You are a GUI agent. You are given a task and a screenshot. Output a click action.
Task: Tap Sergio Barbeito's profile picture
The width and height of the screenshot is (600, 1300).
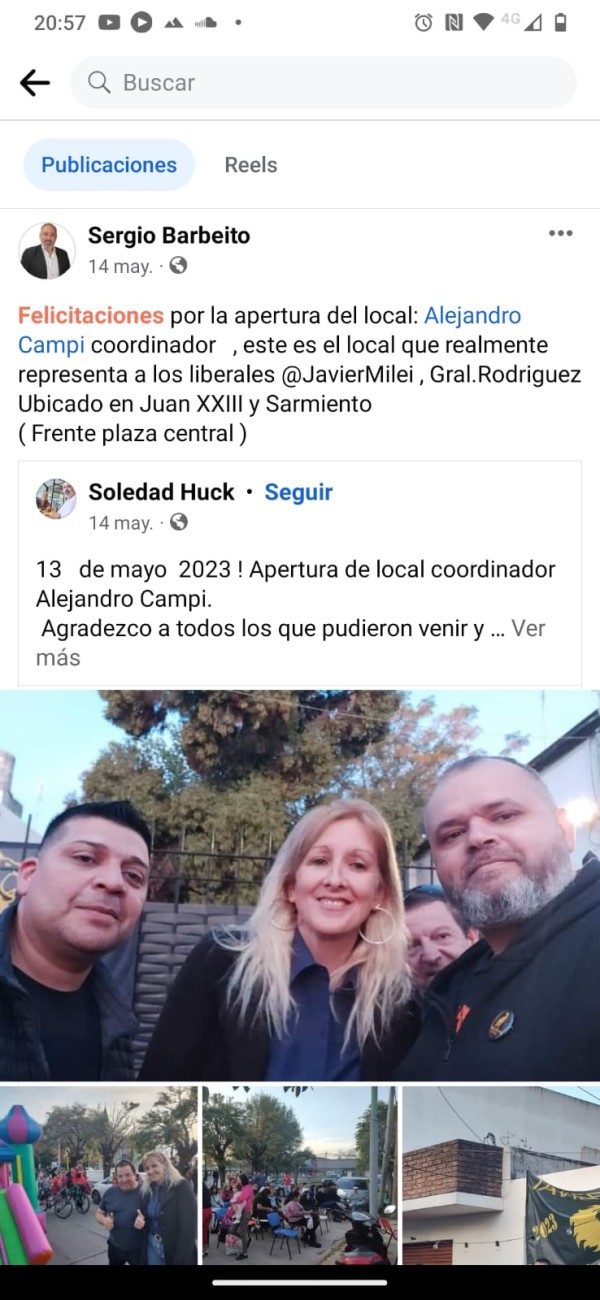pyautogui.click(x=46, y=250)
